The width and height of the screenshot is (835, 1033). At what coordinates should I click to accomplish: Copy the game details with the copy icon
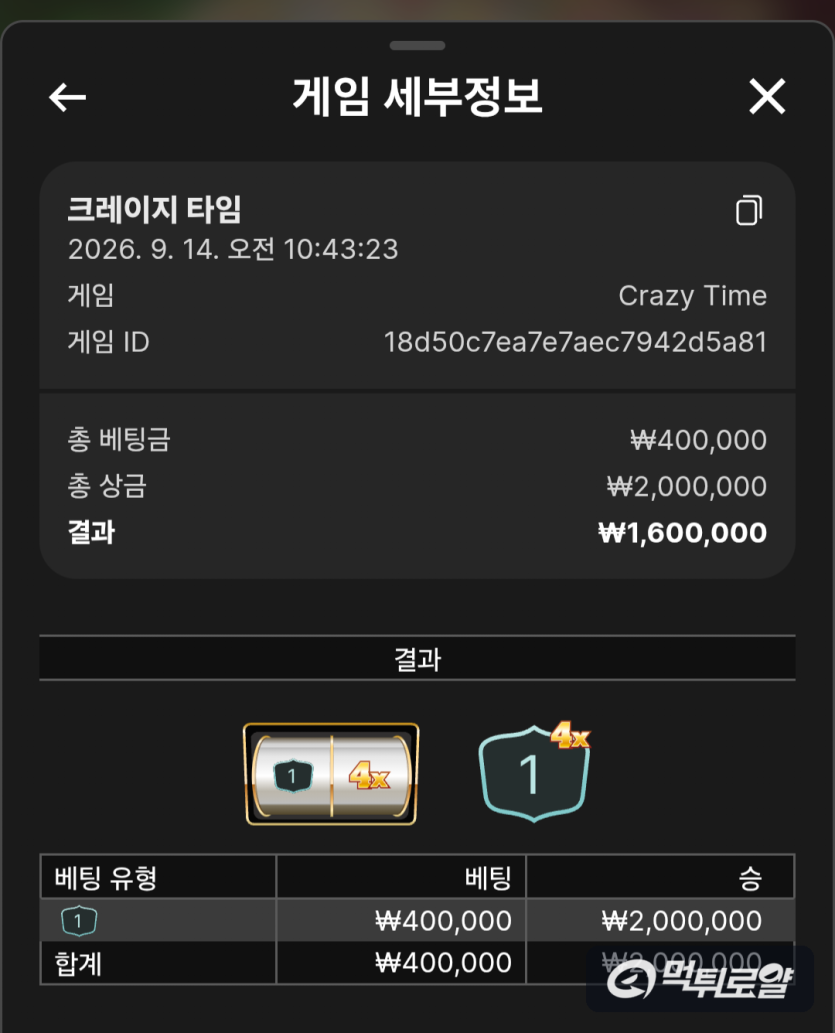749,210
